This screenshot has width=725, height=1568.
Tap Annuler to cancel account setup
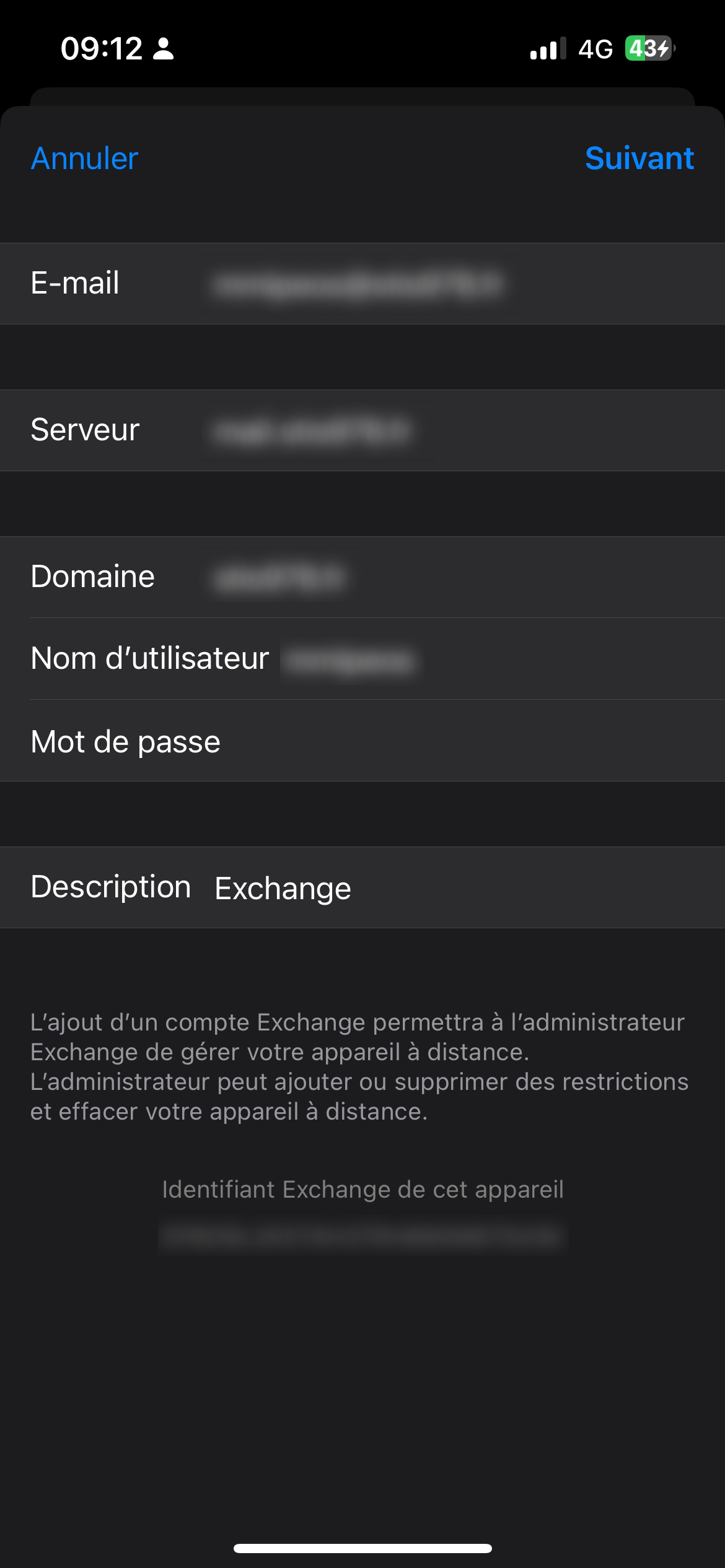(84, 159)
